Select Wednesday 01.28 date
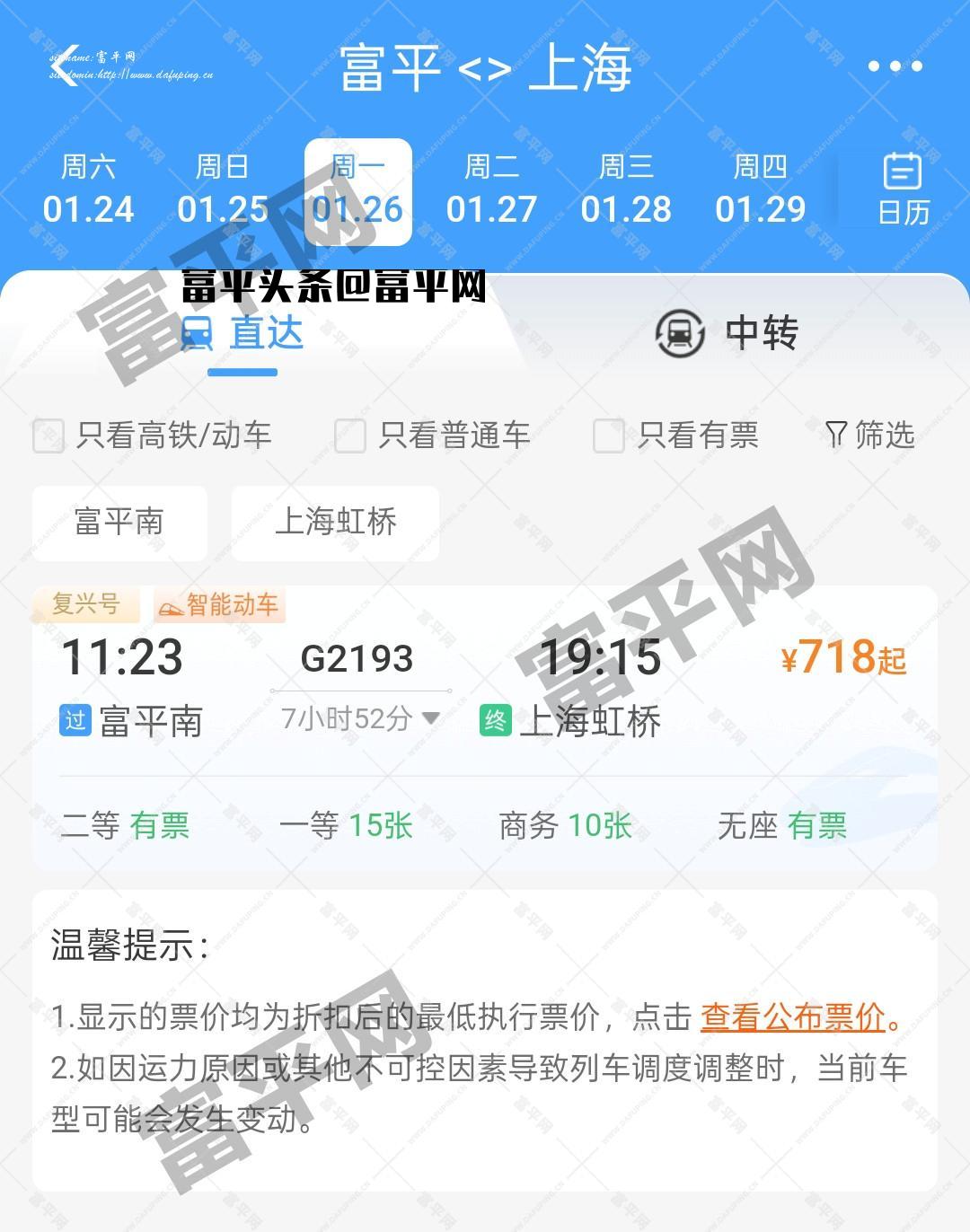Viewport: 970px width, 1232px height. tap(626, 190)
